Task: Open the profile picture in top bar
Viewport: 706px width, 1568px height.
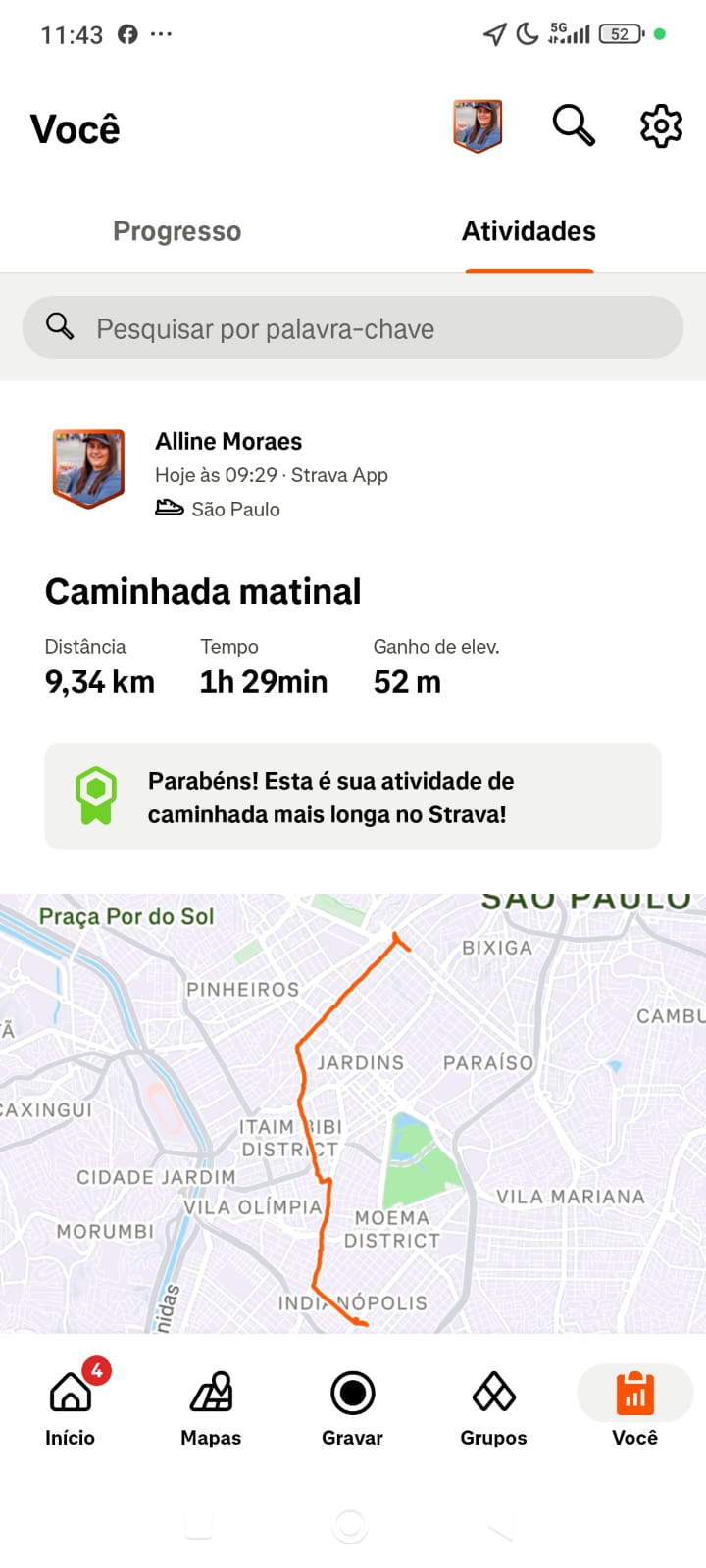Action: pyautogui.click(x=478, y=125)
